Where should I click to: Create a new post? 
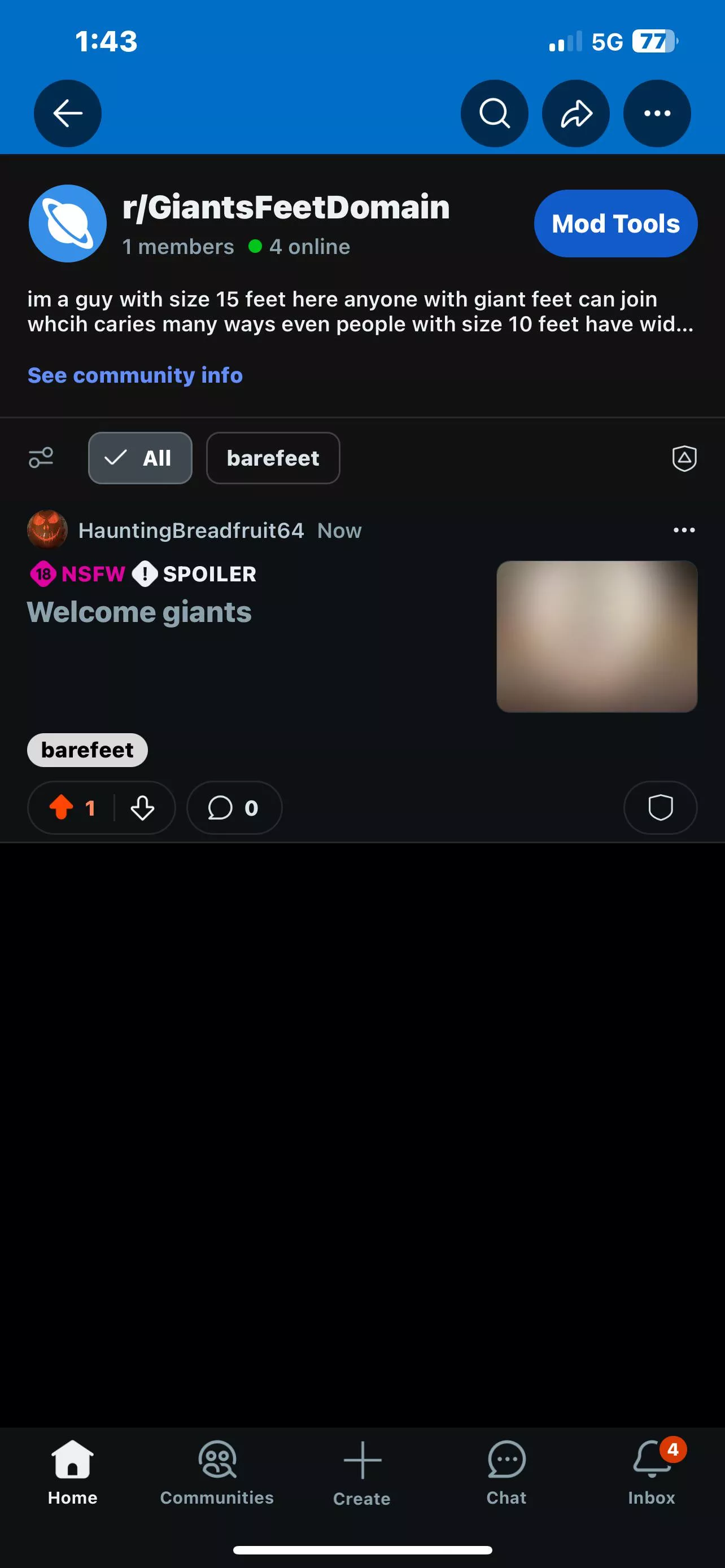pos(362,1470)
